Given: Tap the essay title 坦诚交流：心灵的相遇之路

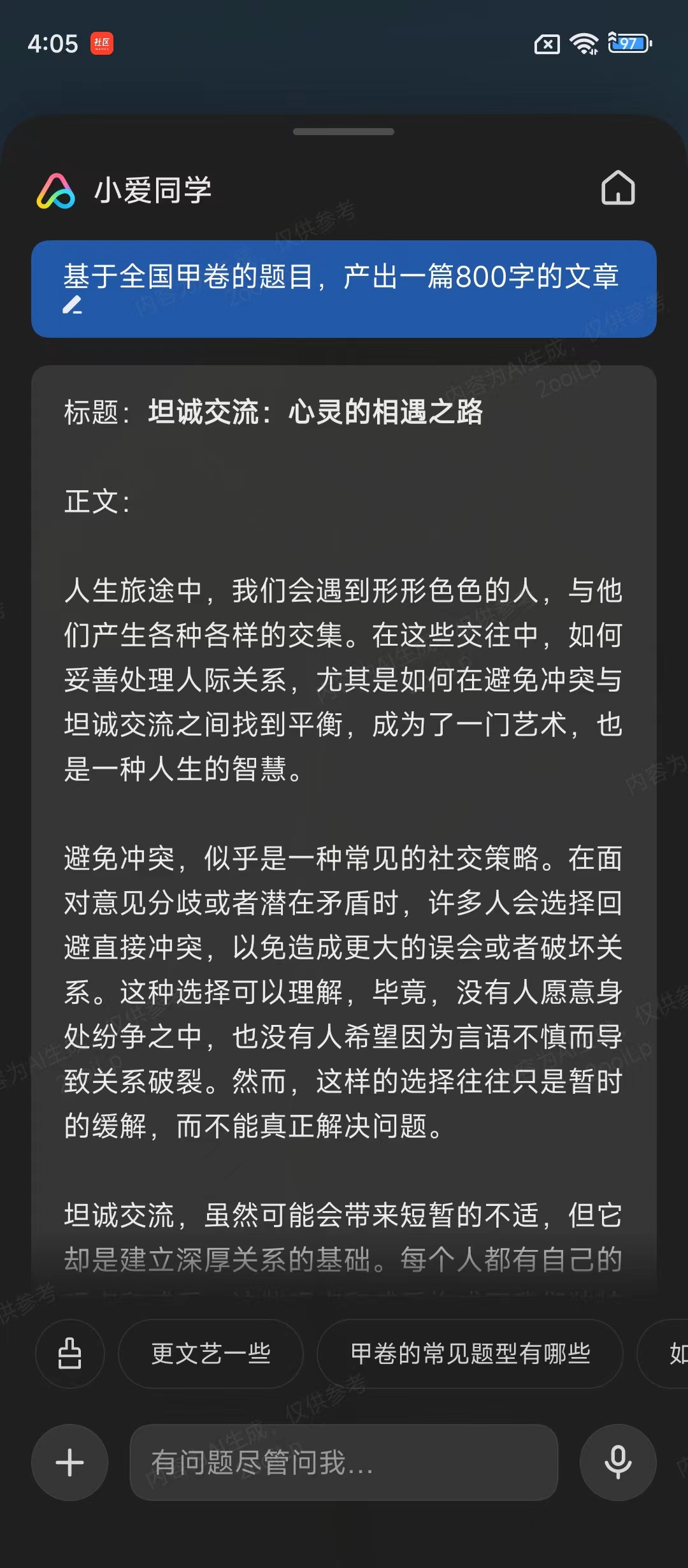Looking at the screenshot, I should [x=317, y=412].
